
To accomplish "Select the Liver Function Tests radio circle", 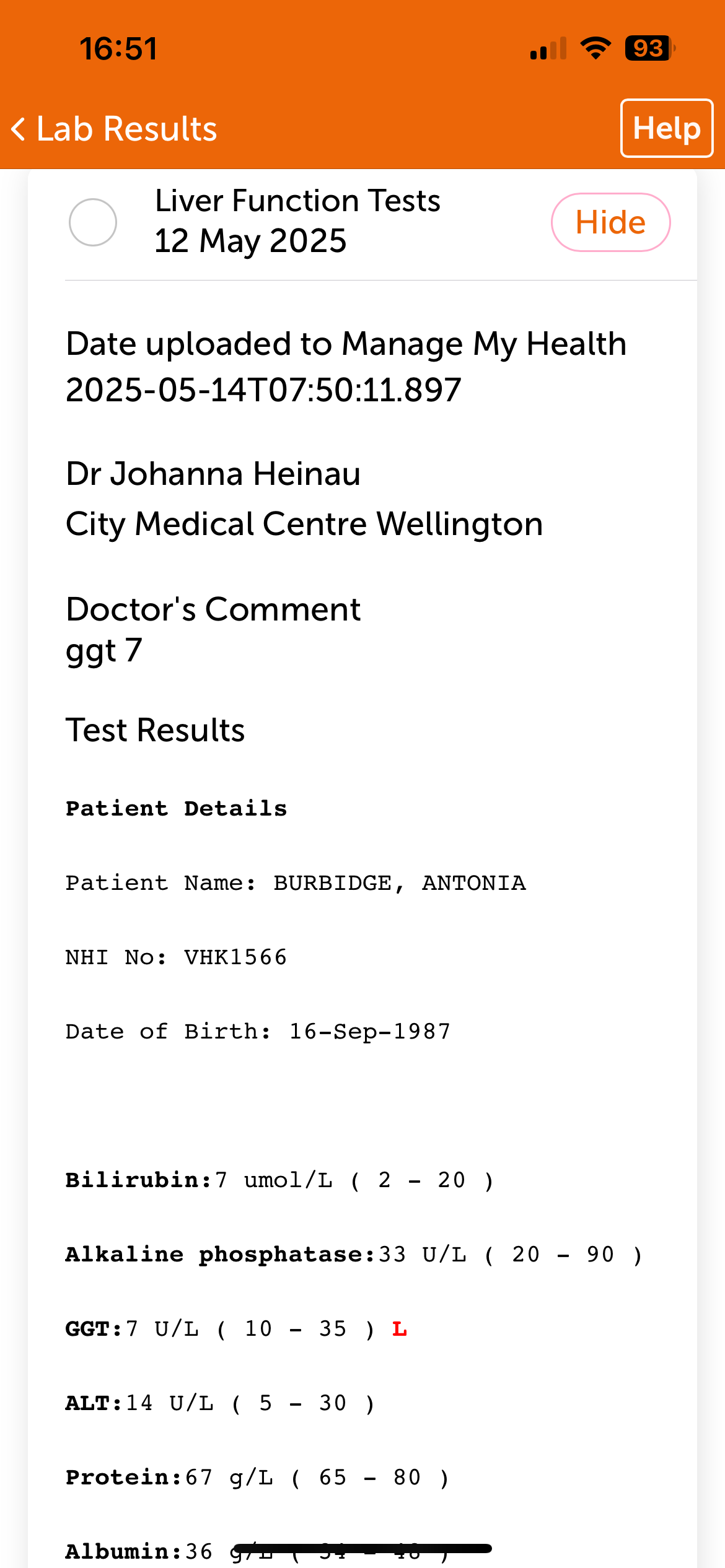I will pyautogui.click(x=93, y=222).
